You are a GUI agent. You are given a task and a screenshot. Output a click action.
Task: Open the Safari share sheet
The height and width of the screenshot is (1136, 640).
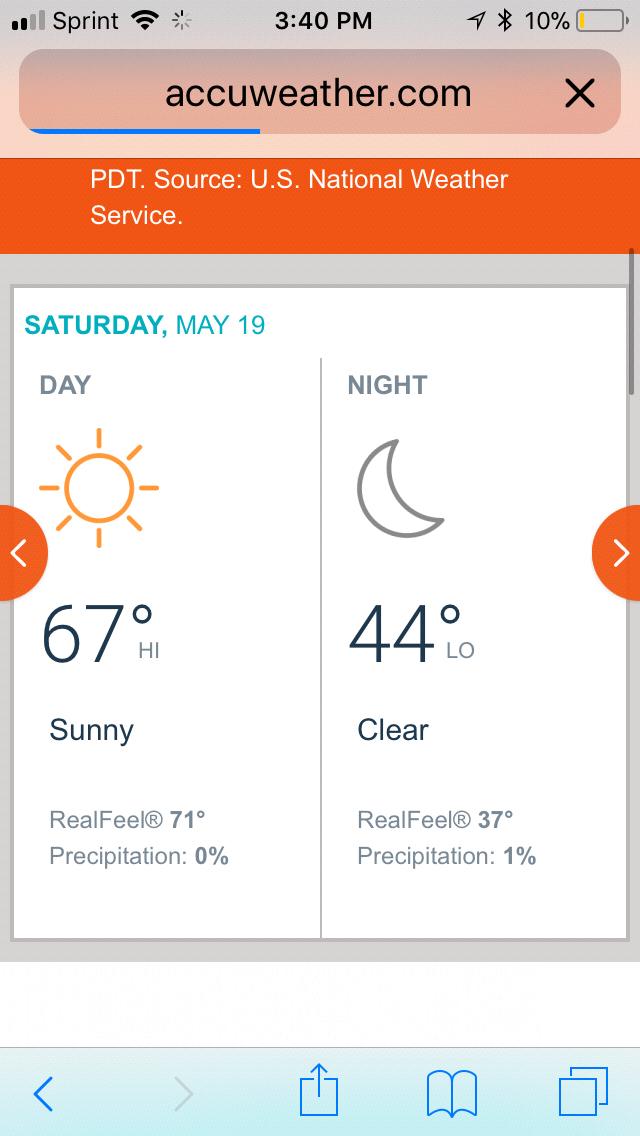(319, 1089)
